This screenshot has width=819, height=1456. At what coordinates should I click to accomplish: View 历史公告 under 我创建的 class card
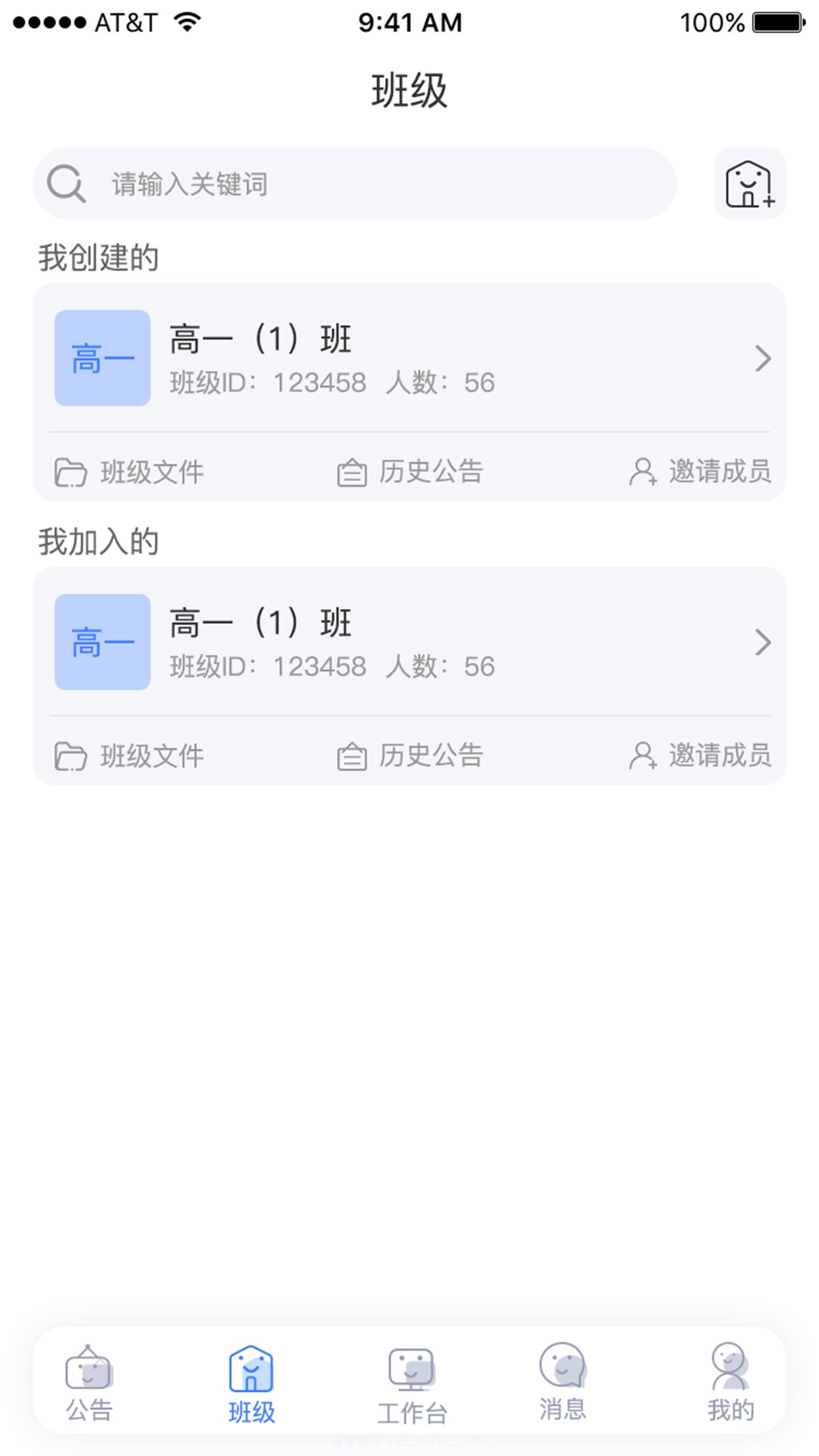click(414, 472)
